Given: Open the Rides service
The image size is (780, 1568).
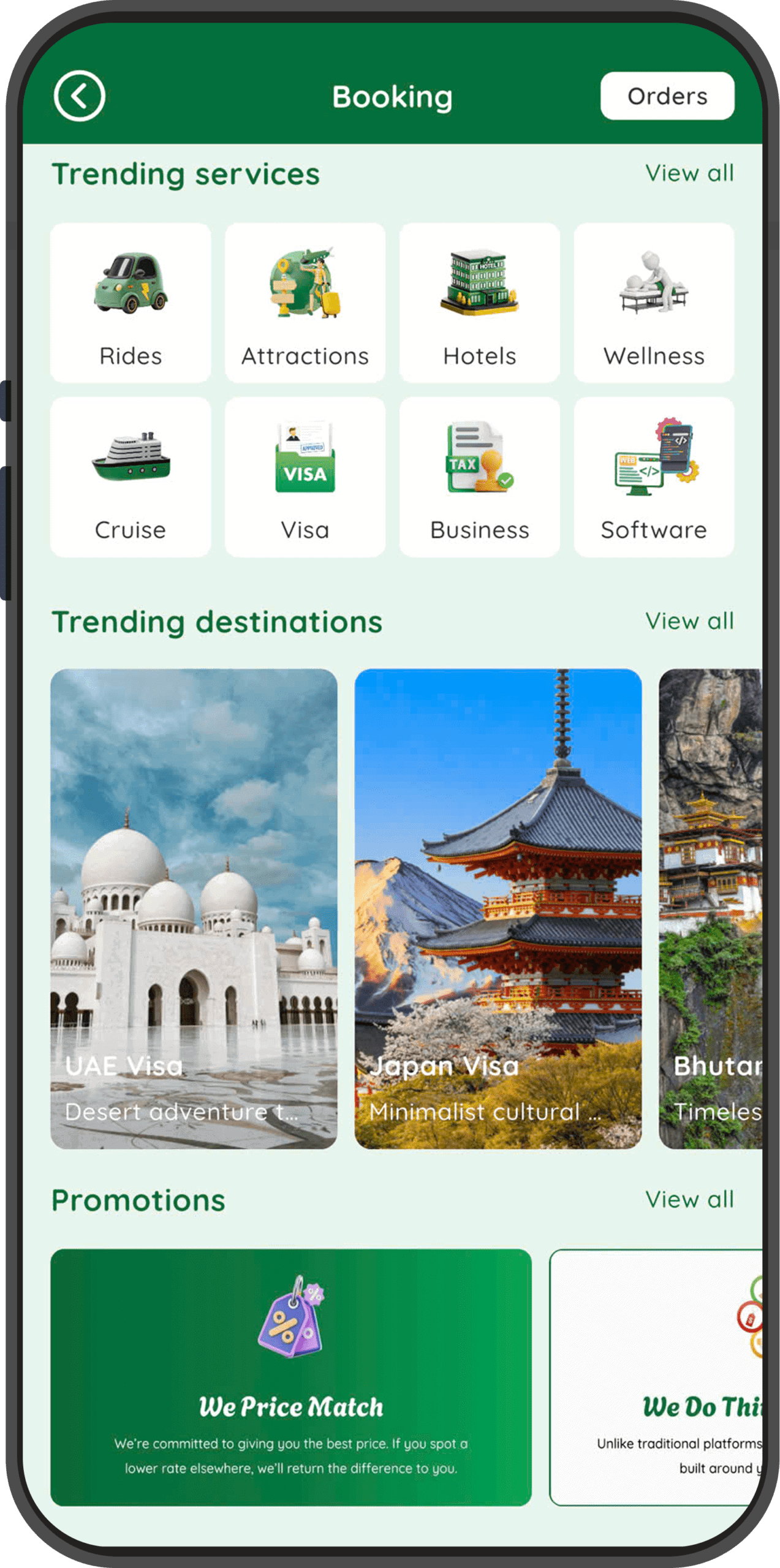Looking at the screenshot, I should coord(131,303).
